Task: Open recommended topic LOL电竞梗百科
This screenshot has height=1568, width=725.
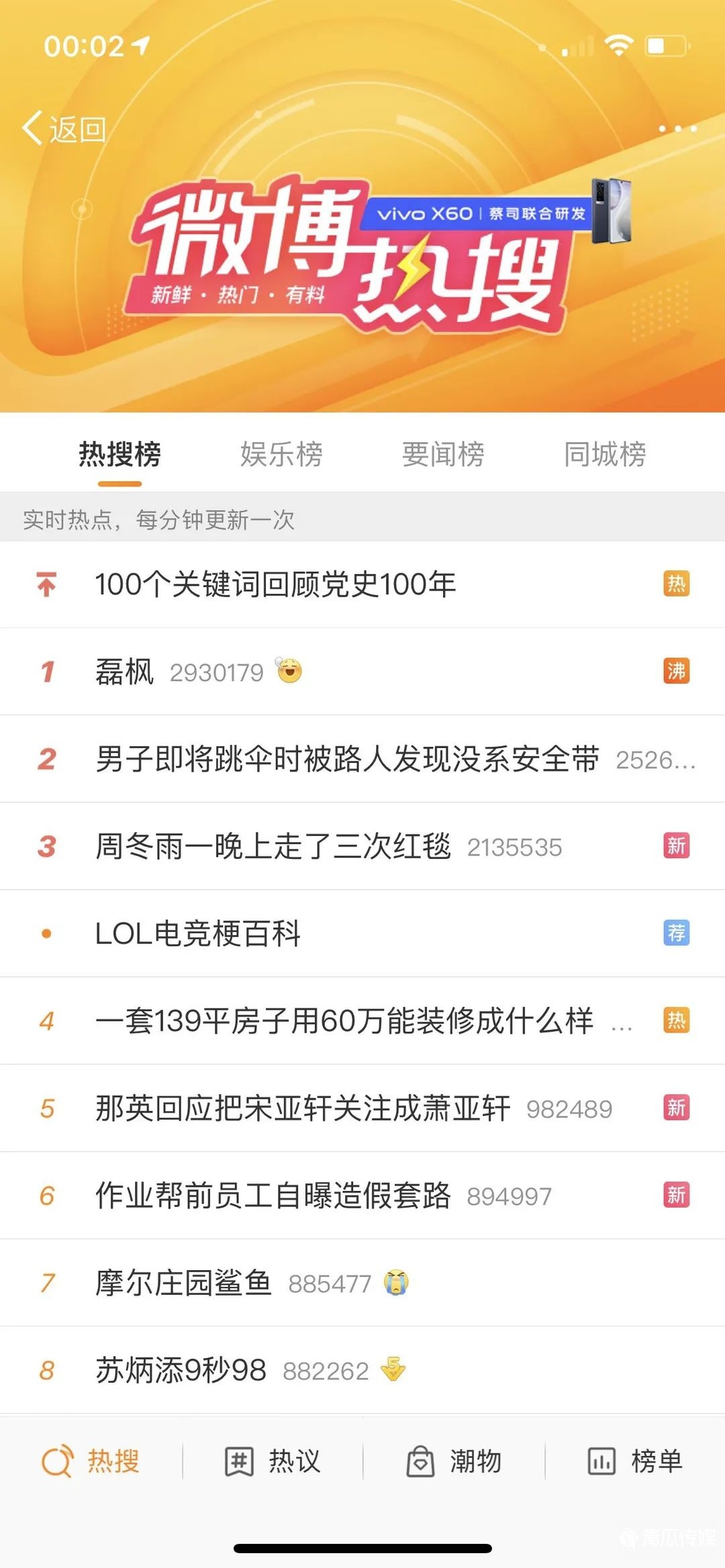Action: pyautogui.click(x=198, y=933)
